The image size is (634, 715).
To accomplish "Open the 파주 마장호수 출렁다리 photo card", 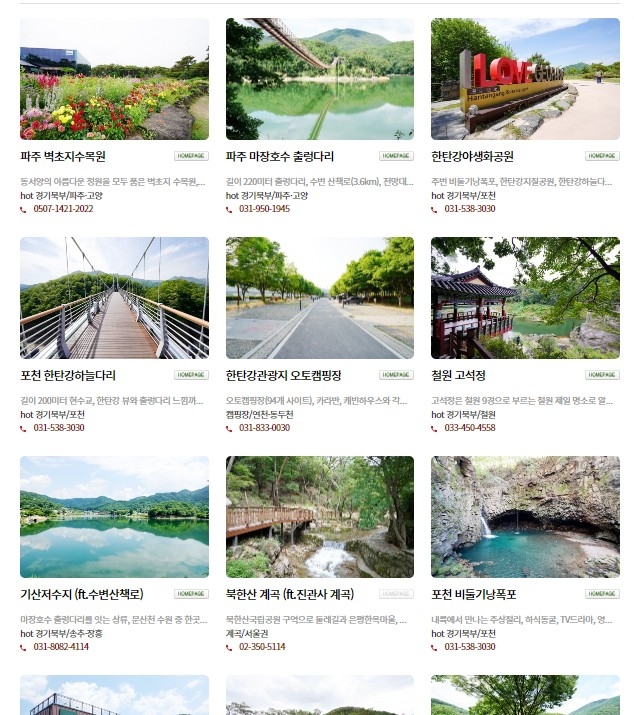I will 320,79.
